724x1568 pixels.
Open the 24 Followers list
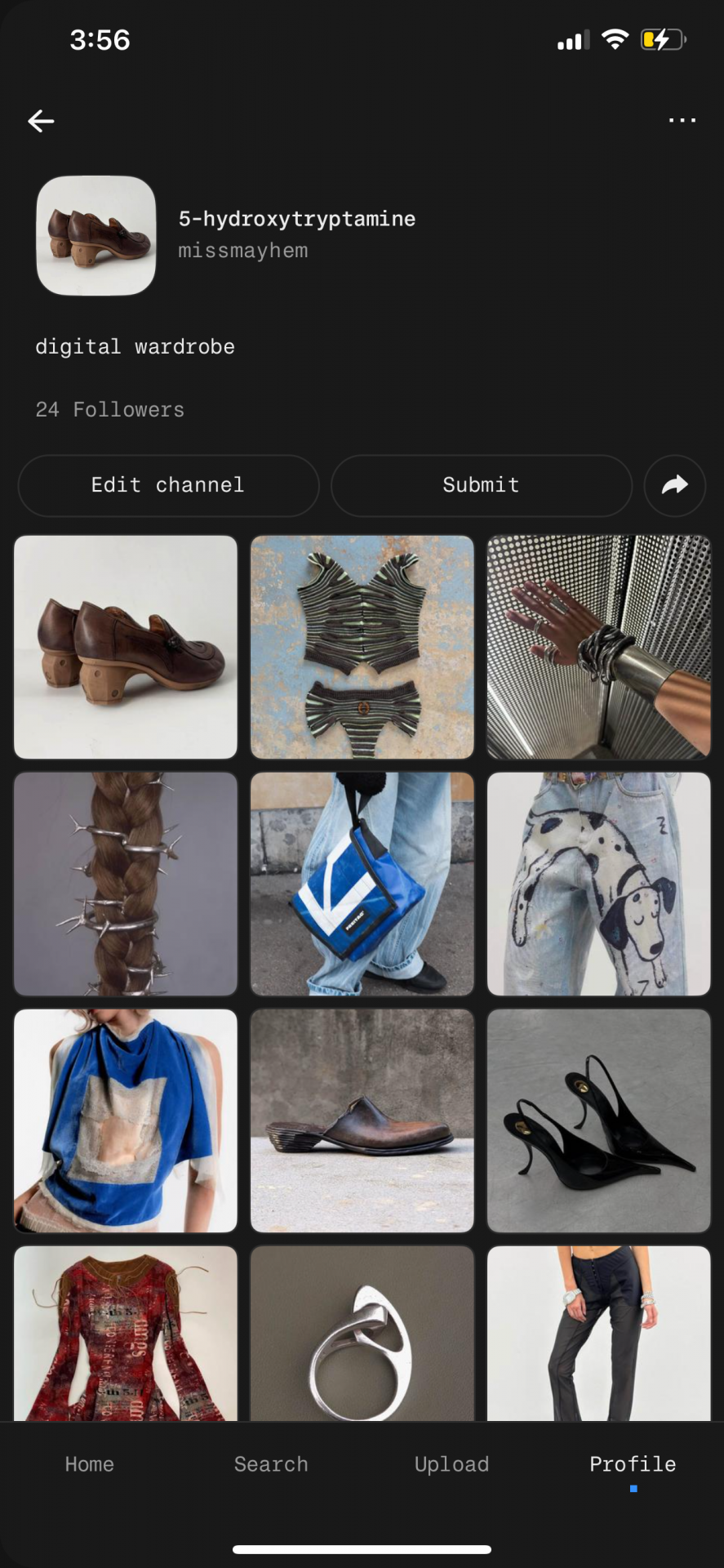(x=110, y=410)
